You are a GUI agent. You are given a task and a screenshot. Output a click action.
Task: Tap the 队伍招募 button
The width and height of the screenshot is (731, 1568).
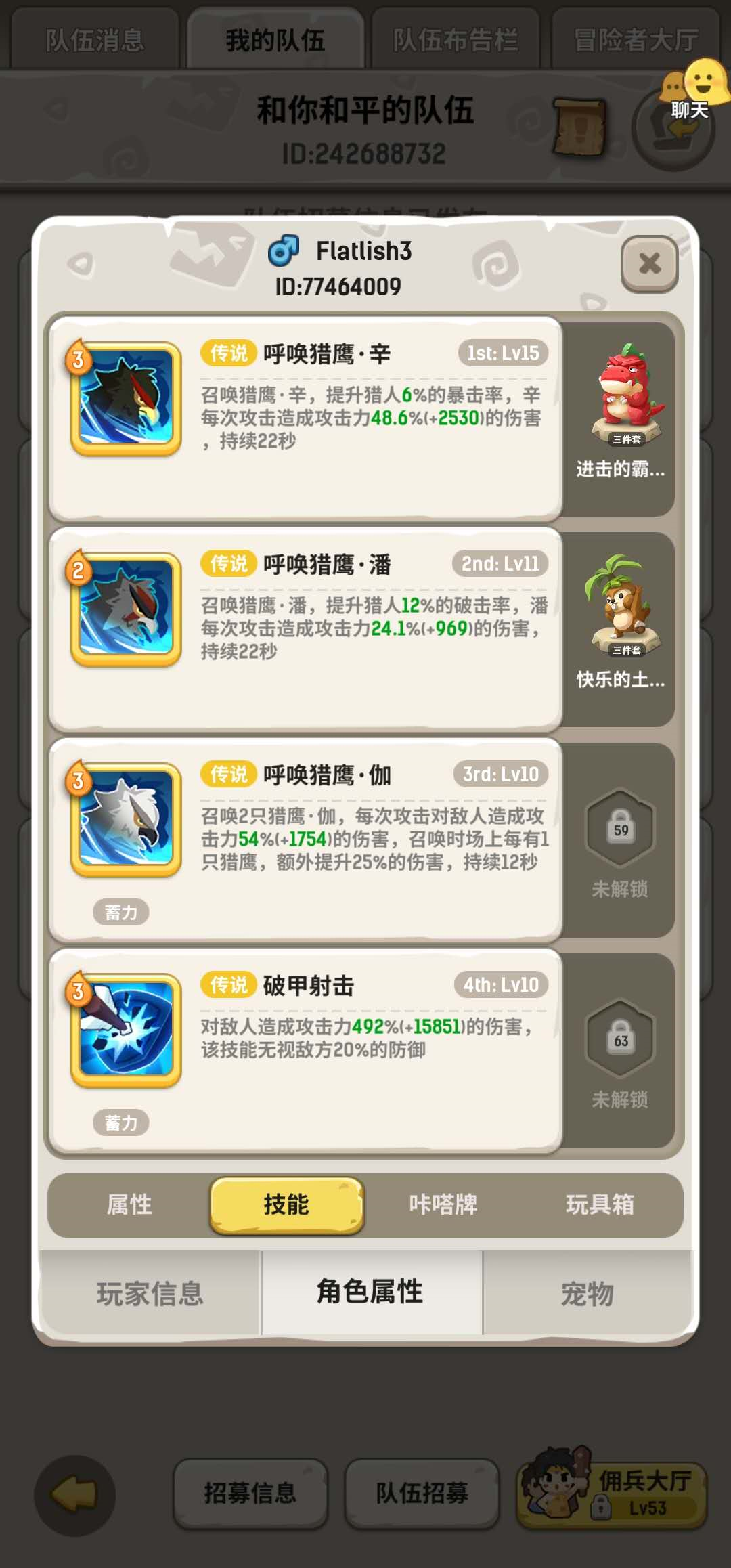[422, 1494]
